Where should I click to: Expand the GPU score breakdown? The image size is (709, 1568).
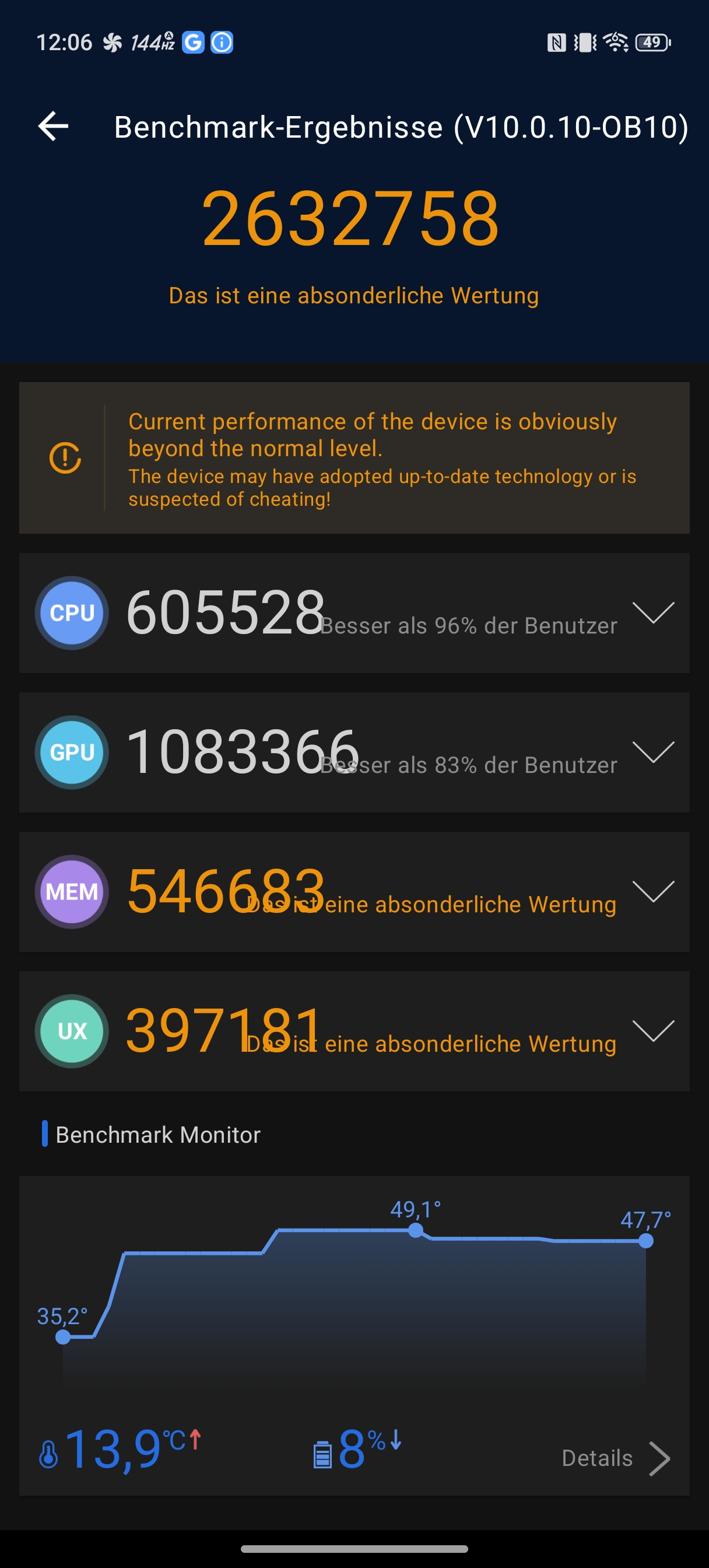(653, 752)
